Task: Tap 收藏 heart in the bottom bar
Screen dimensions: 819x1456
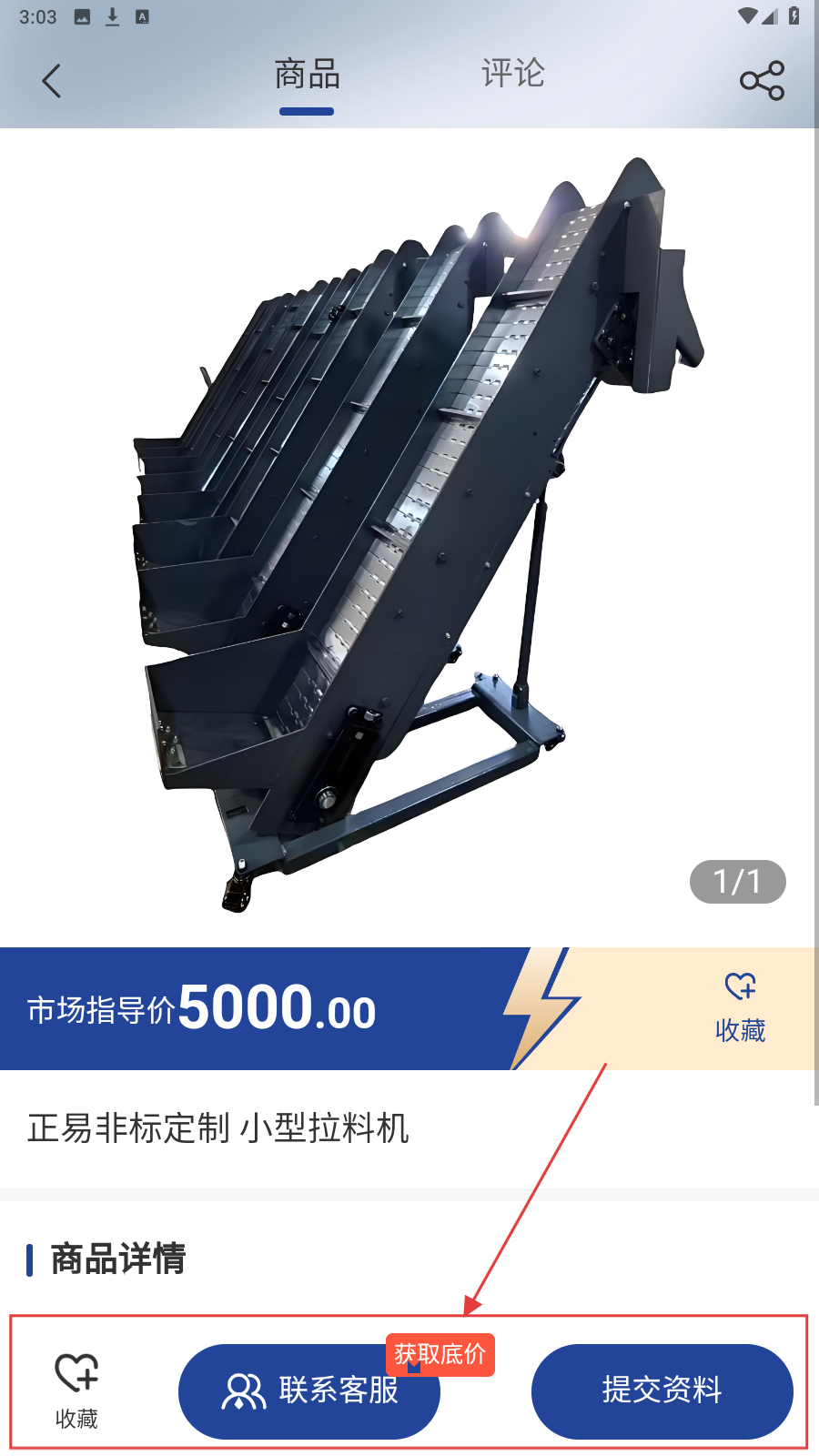Action: tap(76, 1390)
